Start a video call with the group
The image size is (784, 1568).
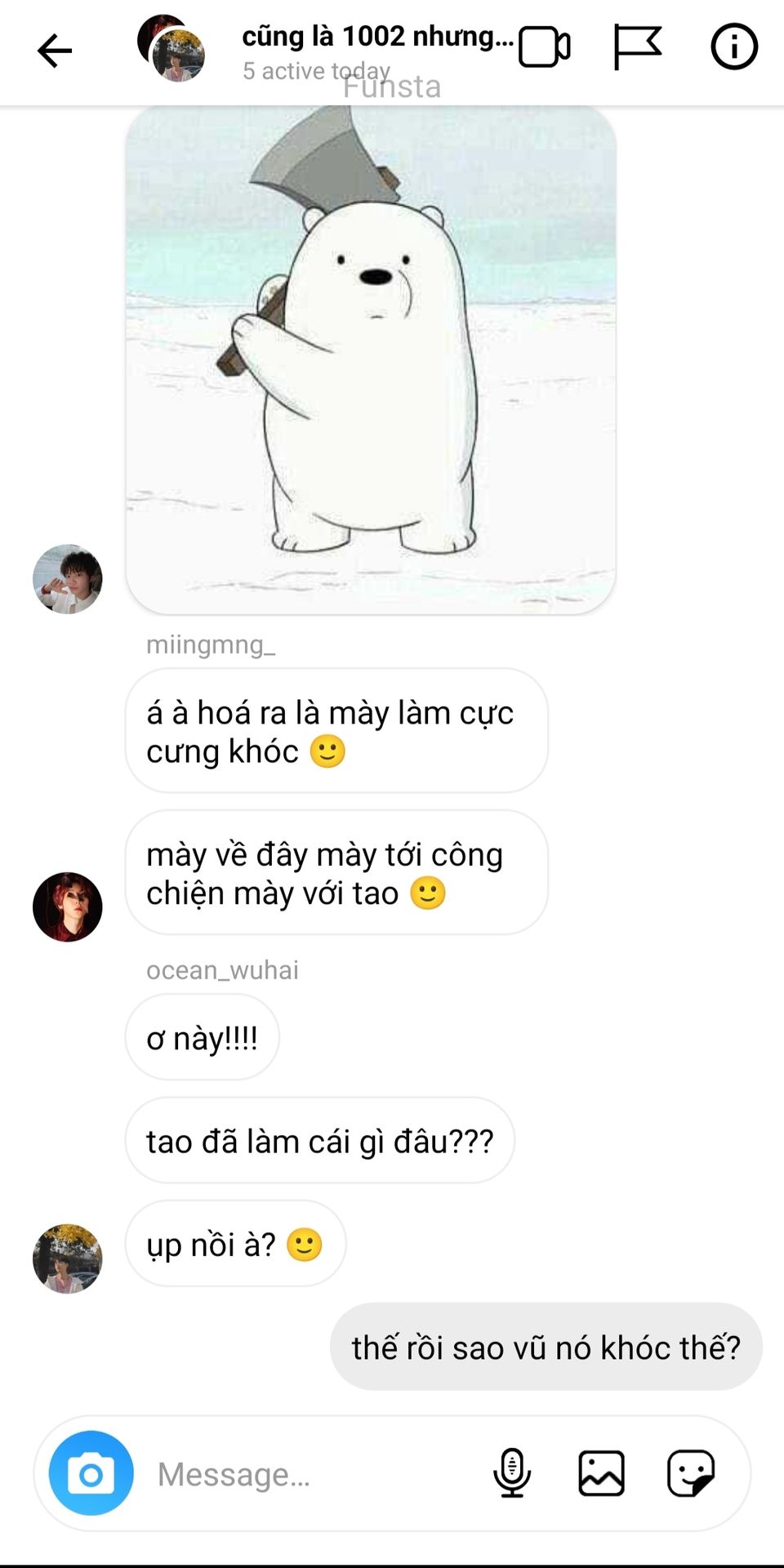544,47
